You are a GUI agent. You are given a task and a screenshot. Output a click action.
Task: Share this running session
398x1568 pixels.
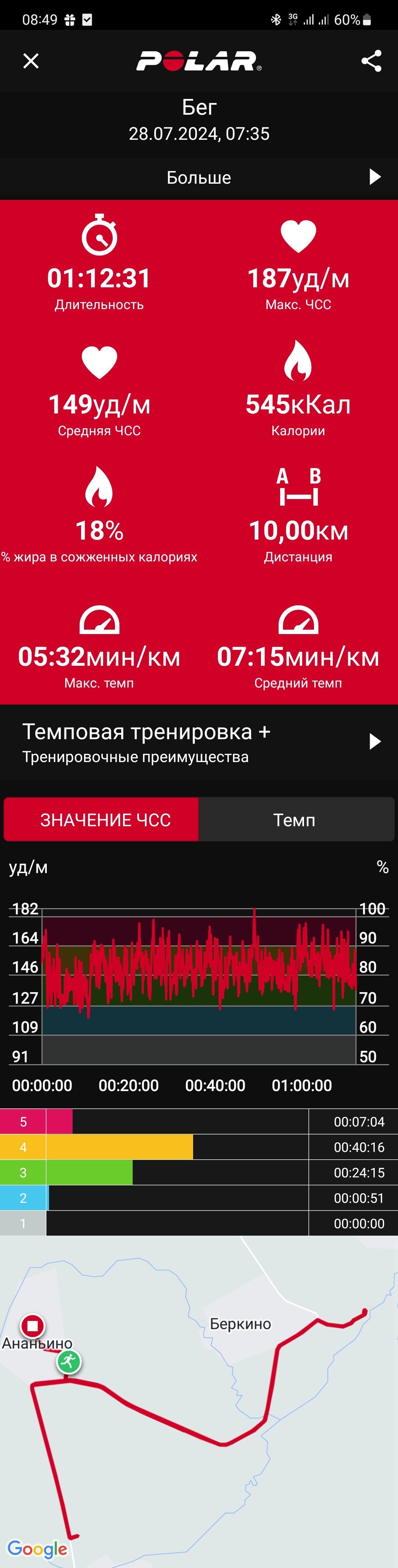[371, 61]
